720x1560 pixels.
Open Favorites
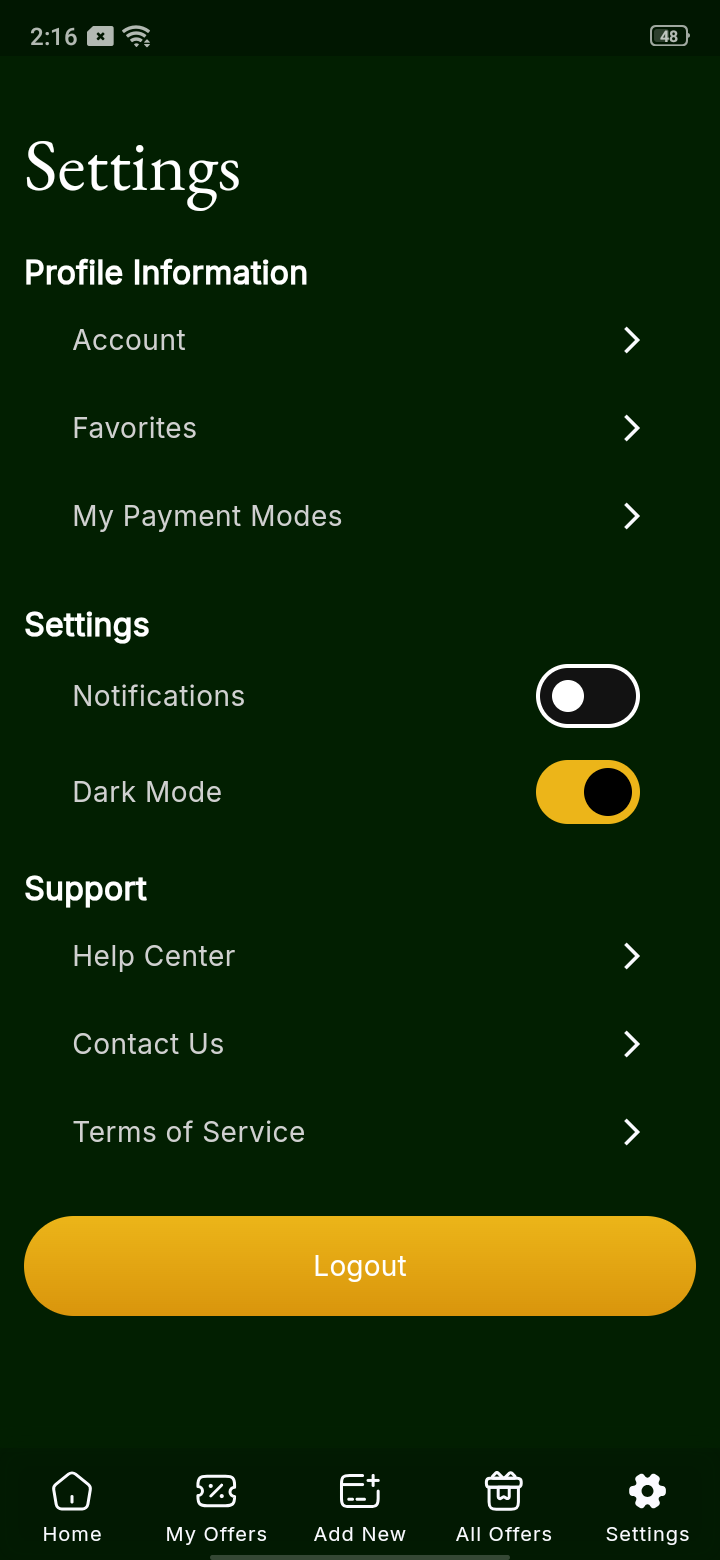click(355, 429)
